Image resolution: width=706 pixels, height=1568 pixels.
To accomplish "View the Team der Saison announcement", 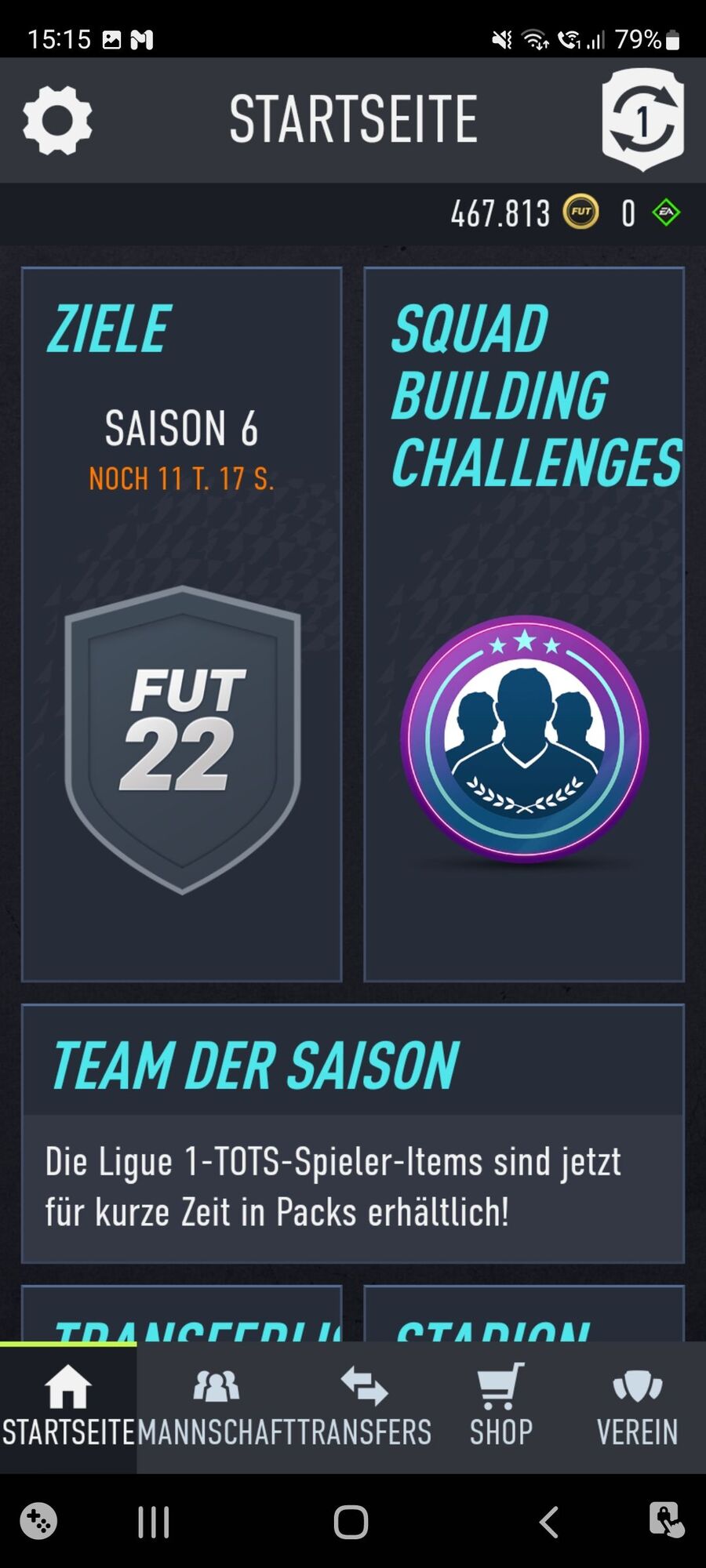I will [353, 1132].
